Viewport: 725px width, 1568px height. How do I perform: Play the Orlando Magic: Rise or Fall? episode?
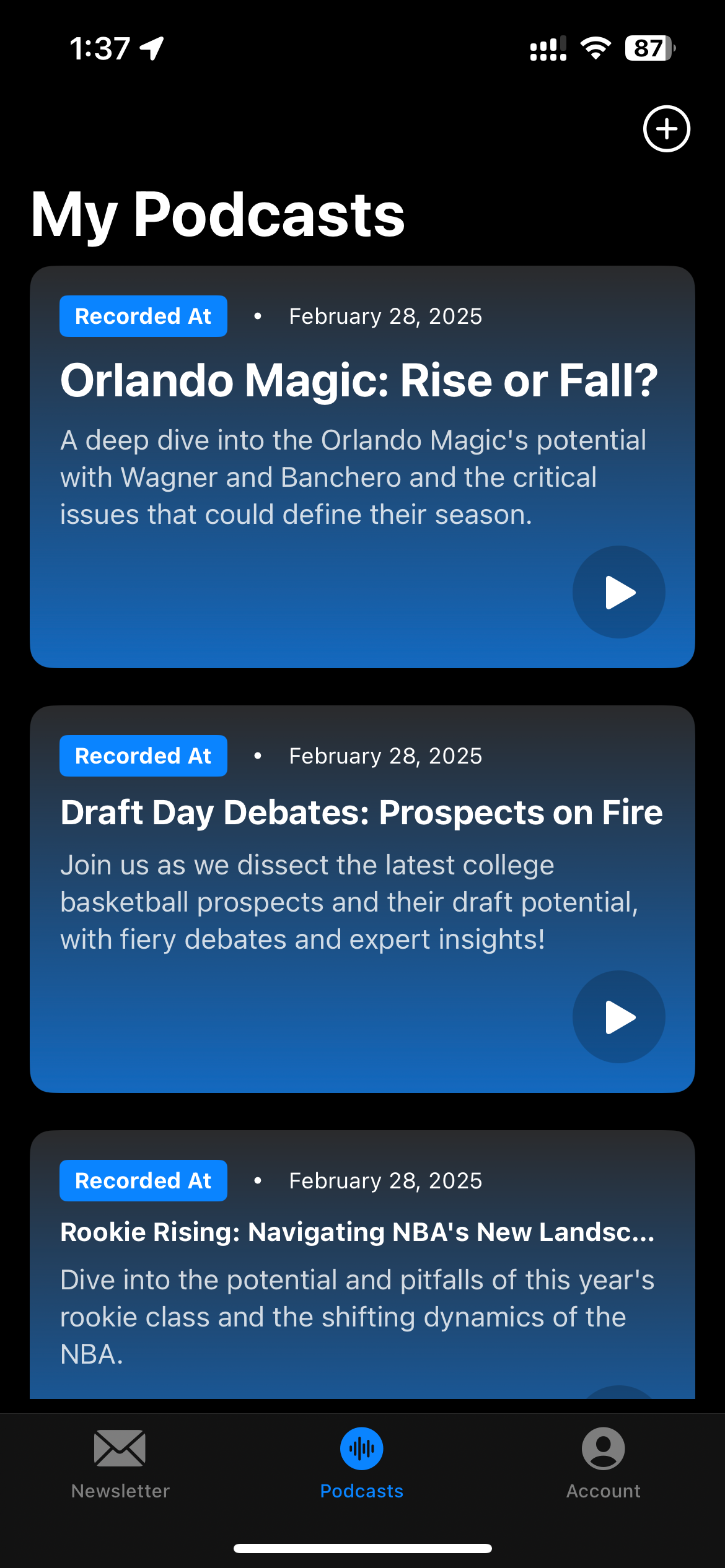pos(618,592)
